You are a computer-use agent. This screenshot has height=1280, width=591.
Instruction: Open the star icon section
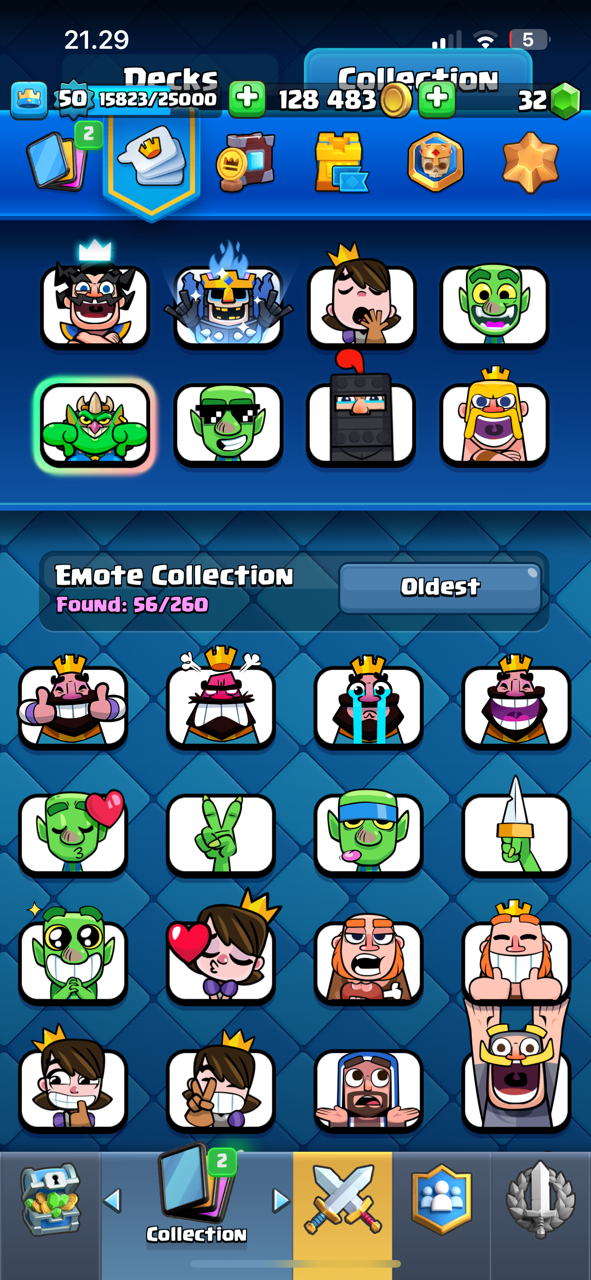[x=530, y=161]
